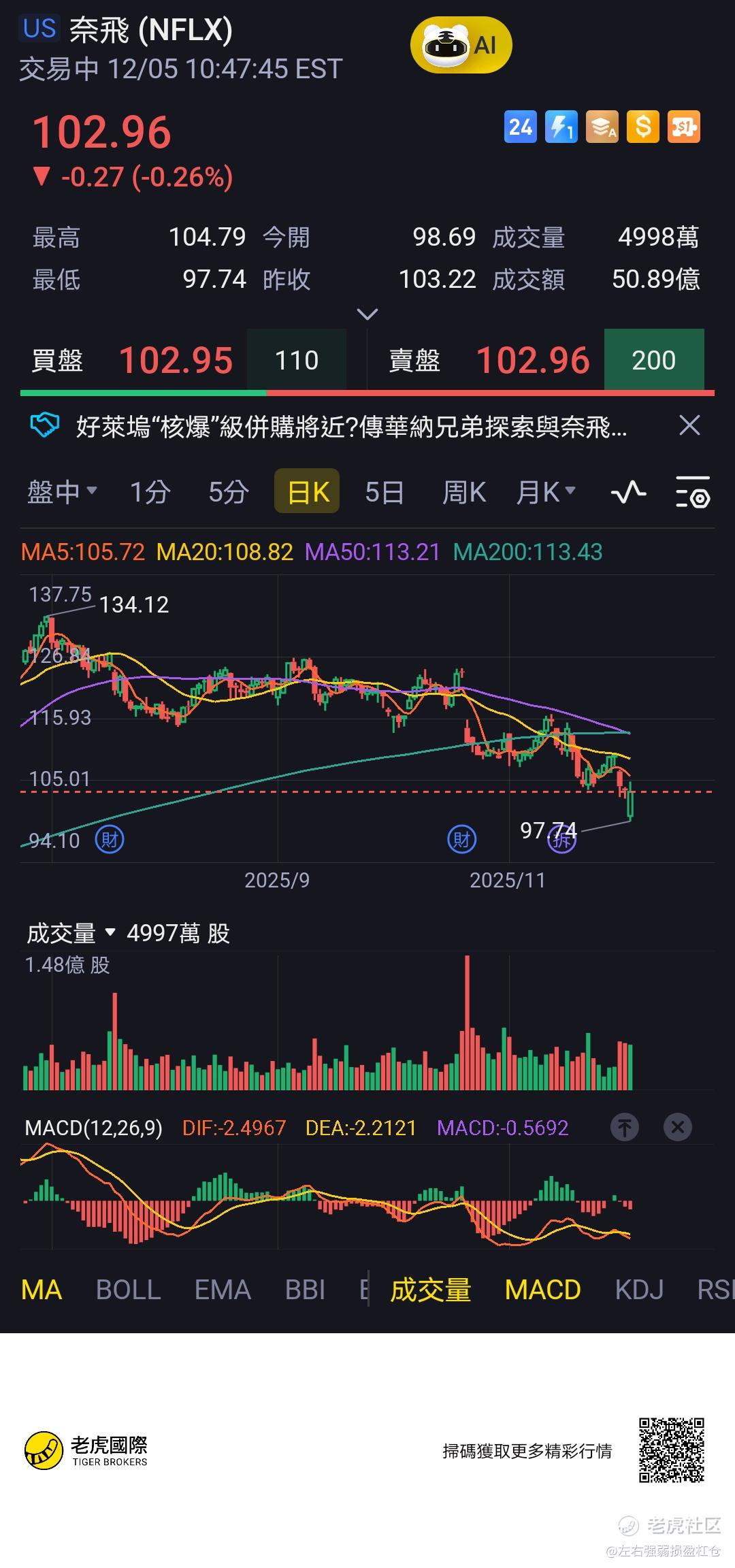Viewport: 735px width, 1568px height.
Task: Tap the waveform chart comparison icon
Action: (x=628, y=491)
